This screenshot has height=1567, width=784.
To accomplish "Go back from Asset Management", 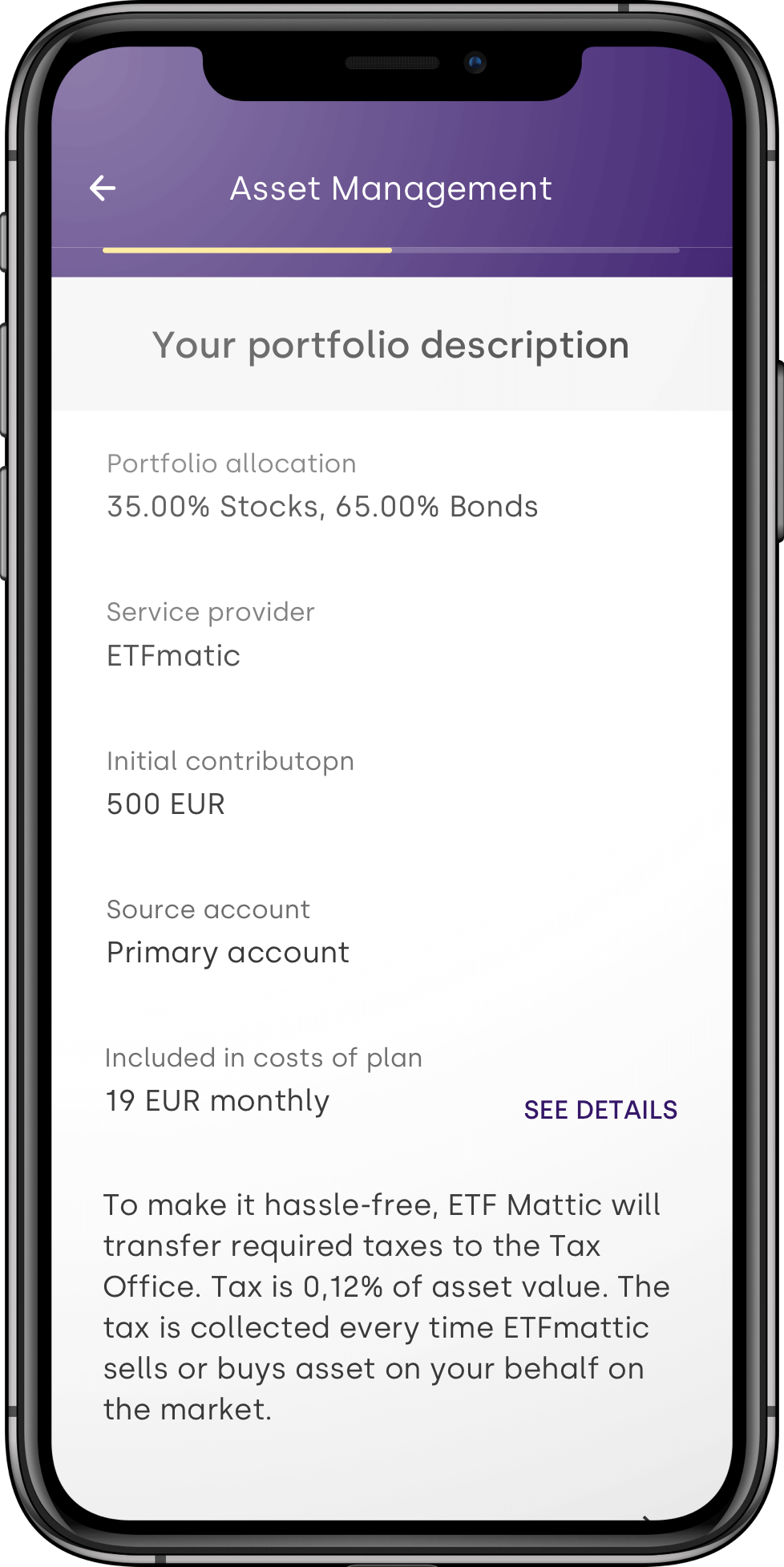I will coord(103,188).
